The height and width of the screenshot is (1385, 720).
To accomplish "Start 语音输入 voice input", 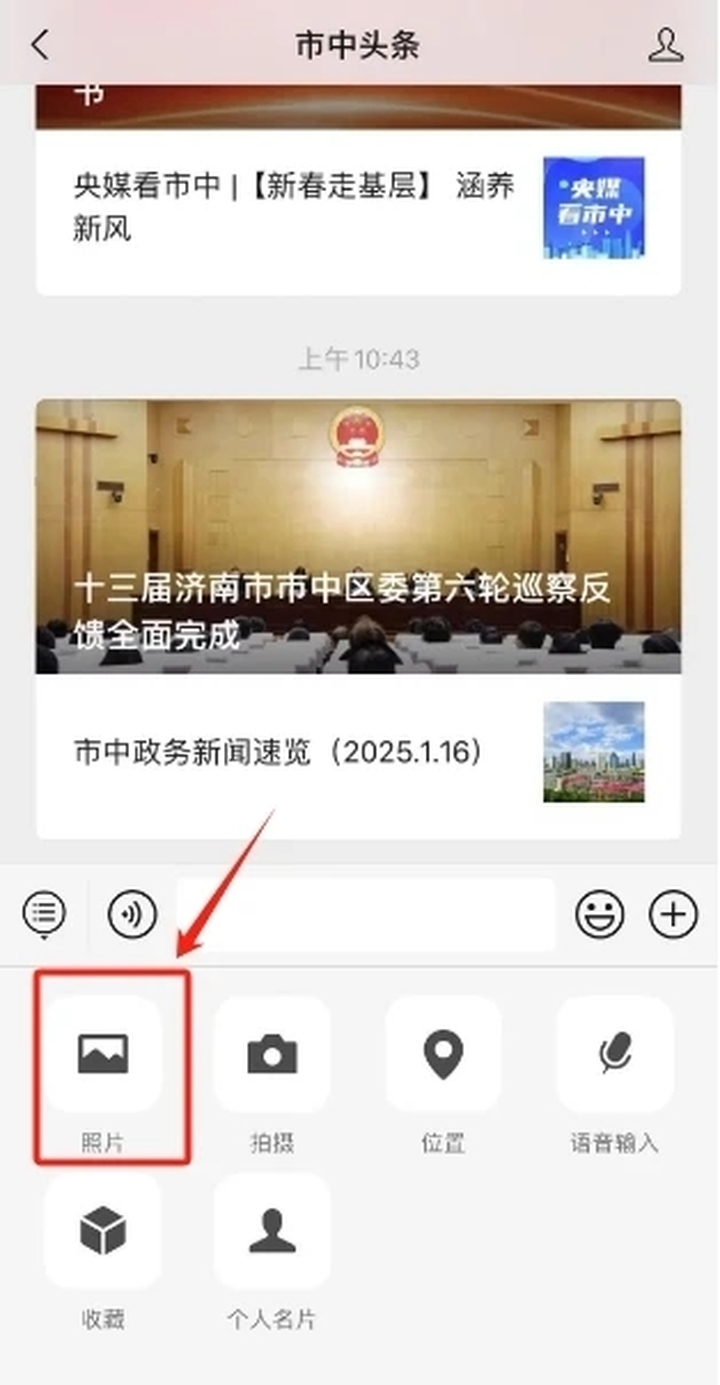I will point(614,1056).
